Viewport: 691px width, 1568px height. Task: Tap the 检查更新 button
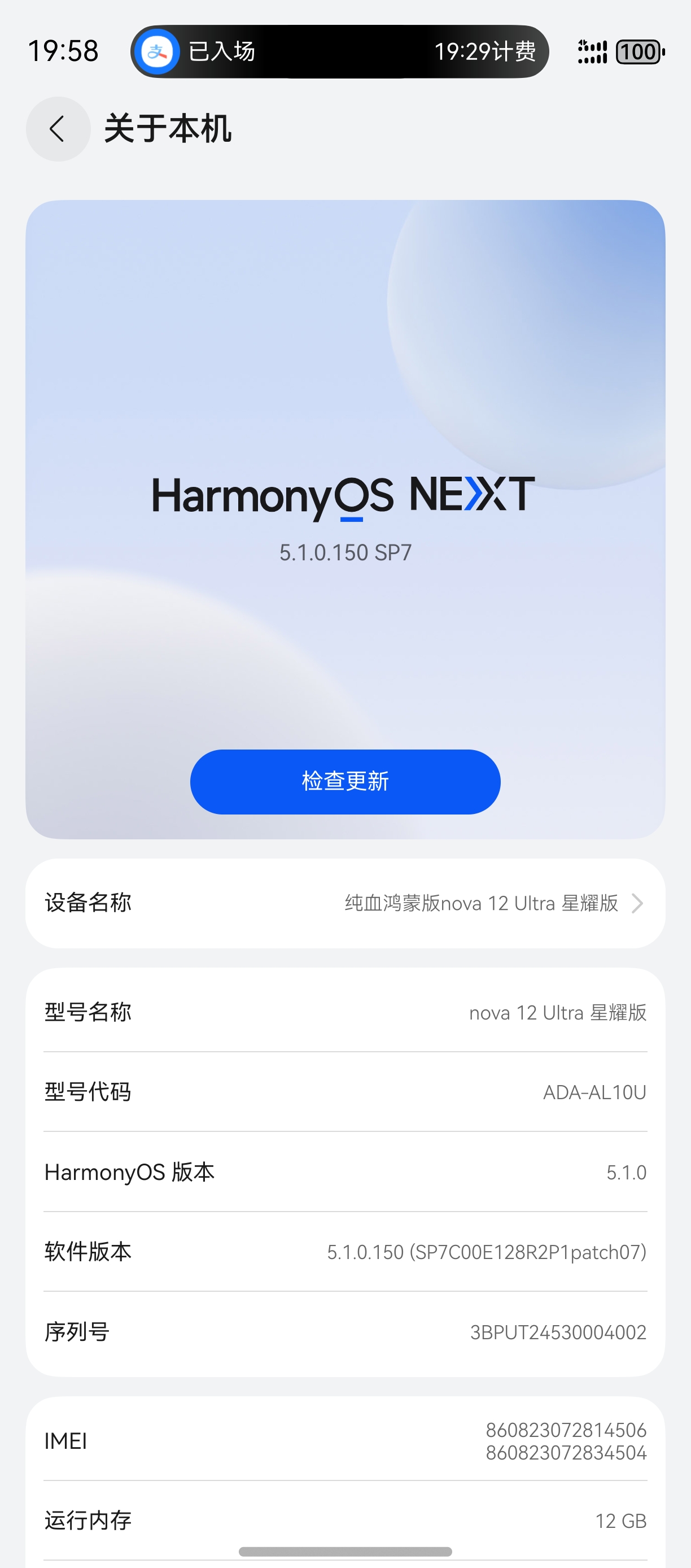coord(345,782)
